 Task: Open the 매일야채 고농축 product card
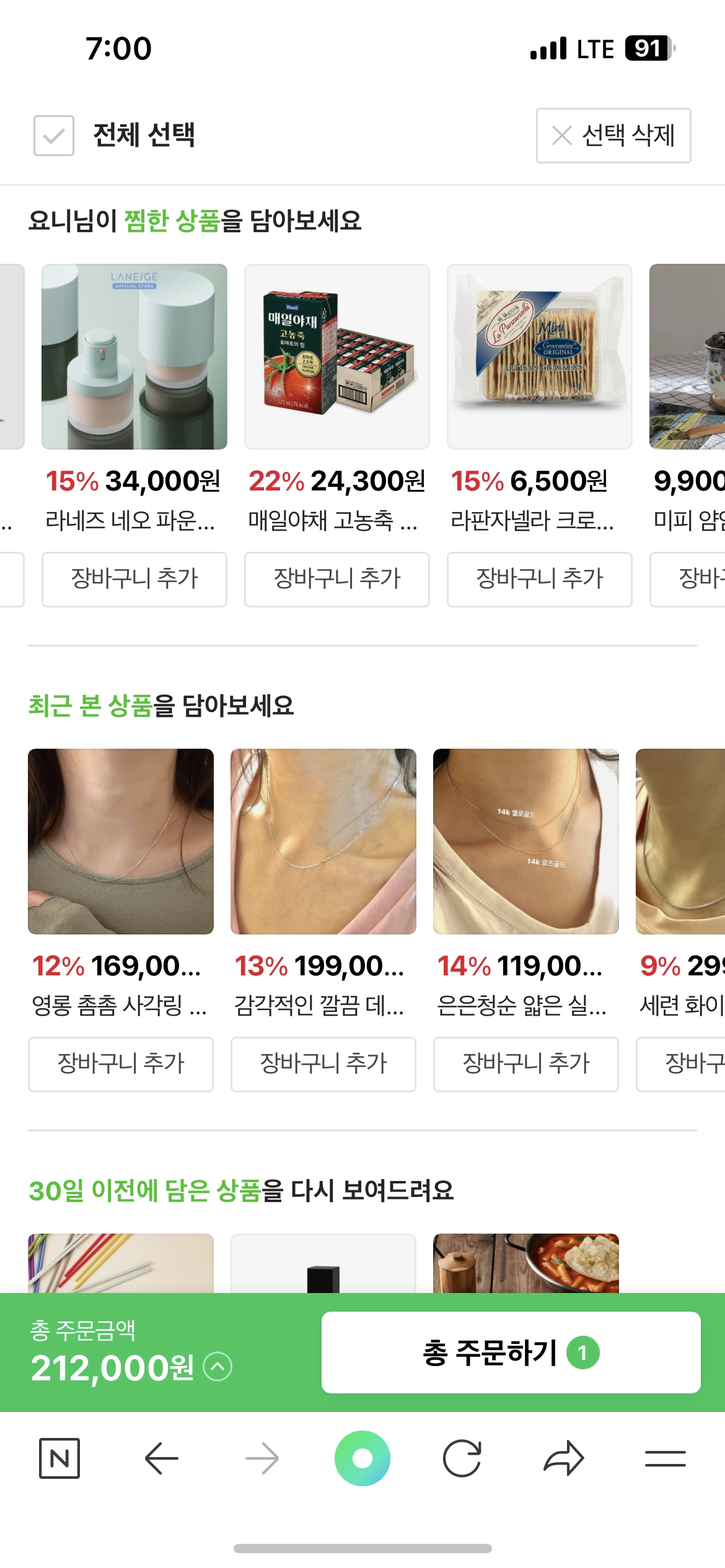[336, 357]
